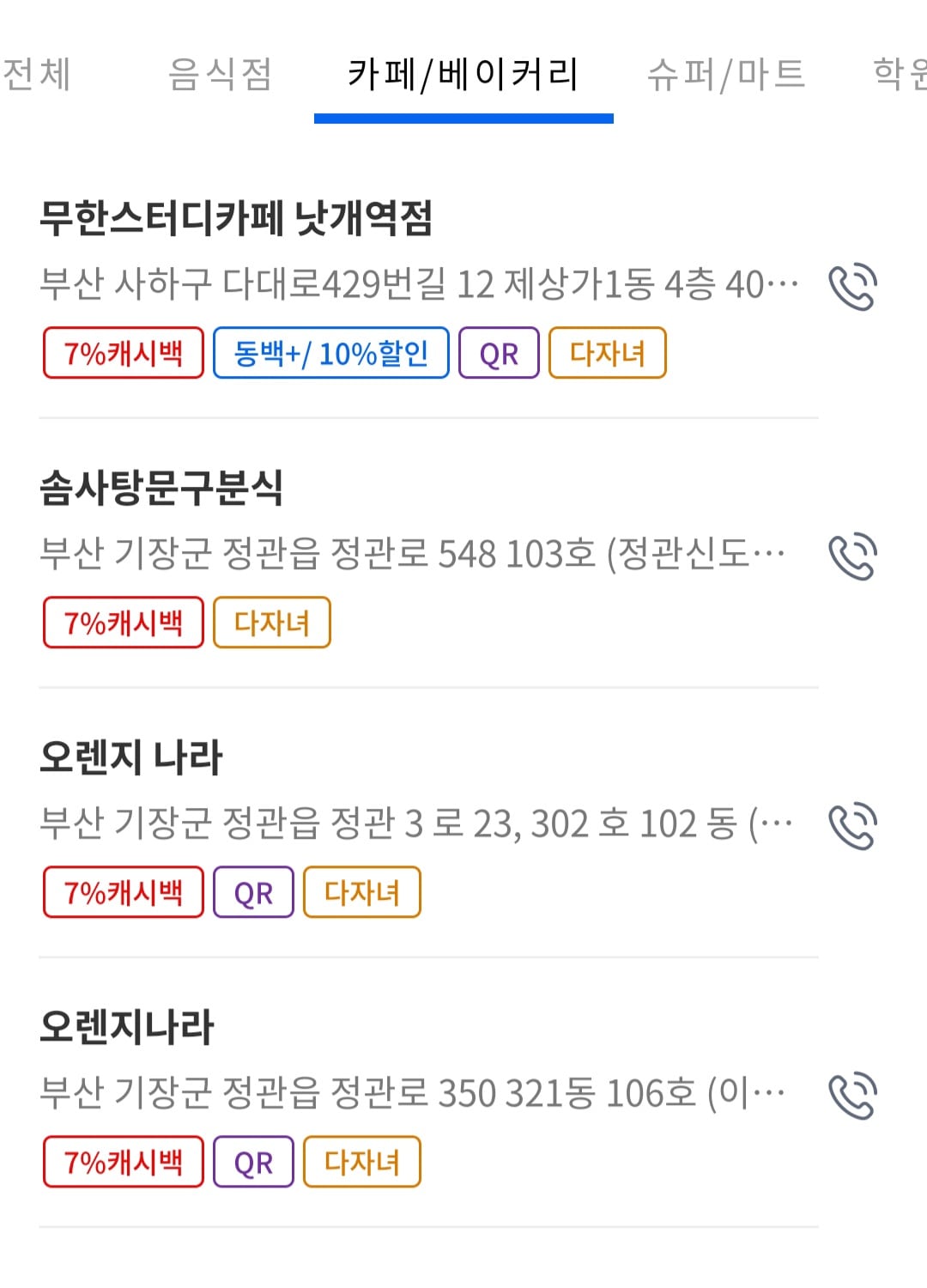Tap the phone icon for 무한스터디카페 낫개역점
The height and width of the screenshot is (1288, 927).
point(854,285)
